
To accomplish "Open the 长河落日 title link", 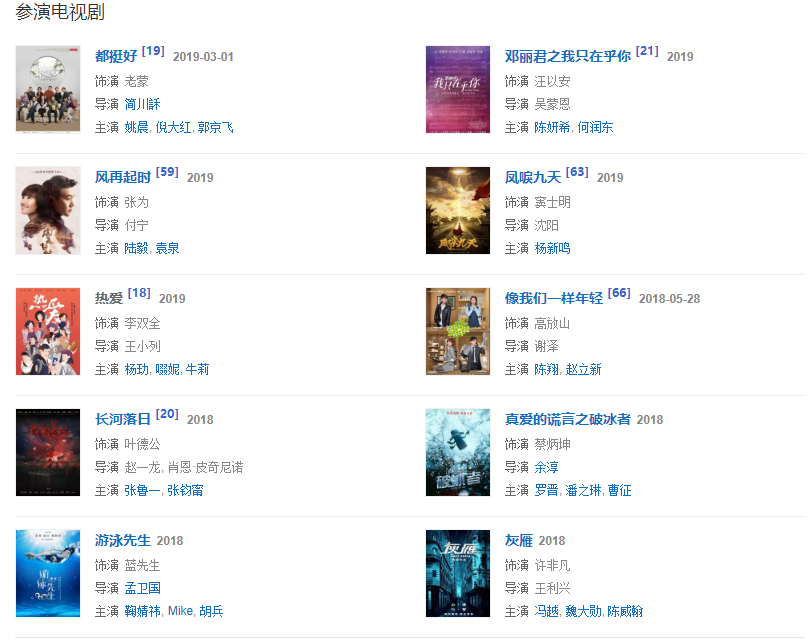I will 122,419.
